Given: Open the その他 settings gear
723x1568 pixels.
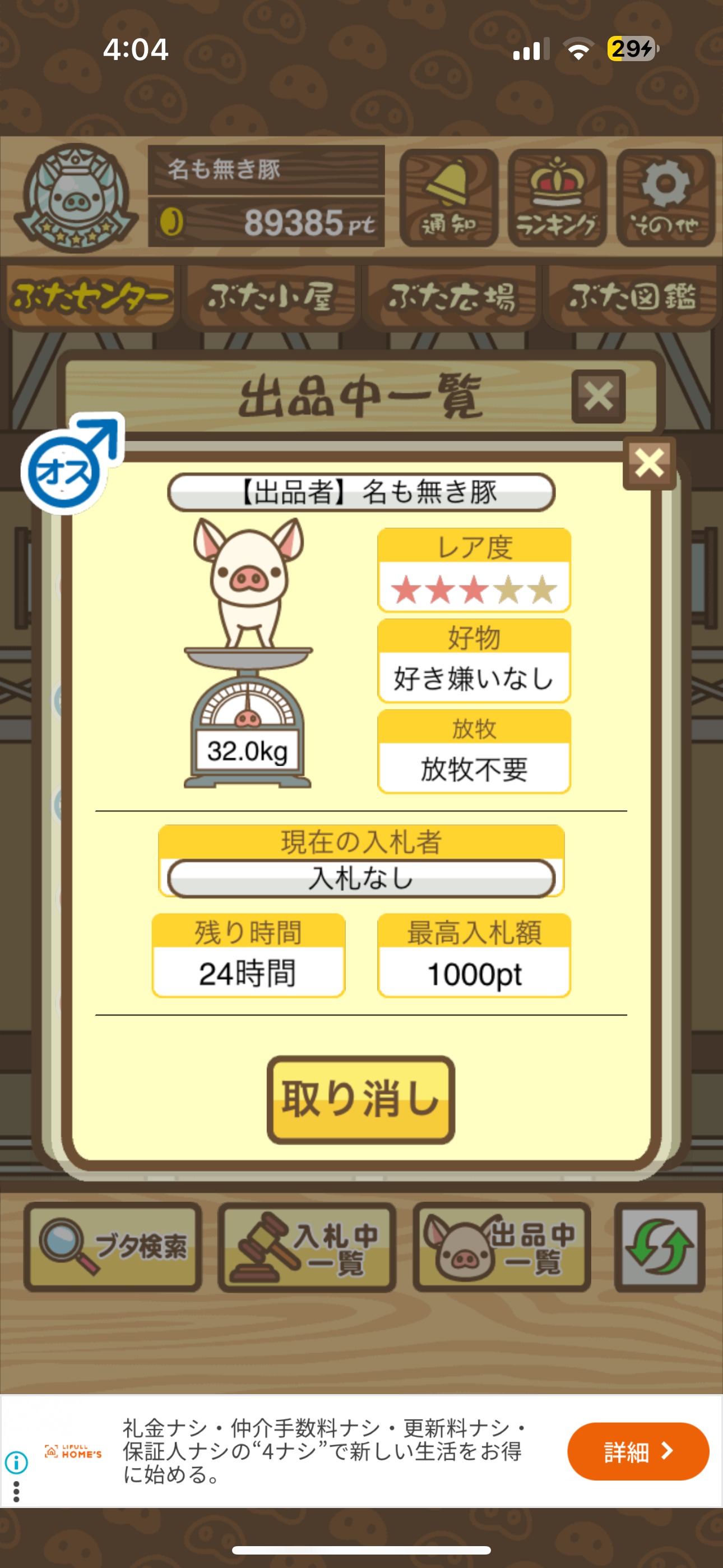Looking at the screenshot, I should point(665,198).
